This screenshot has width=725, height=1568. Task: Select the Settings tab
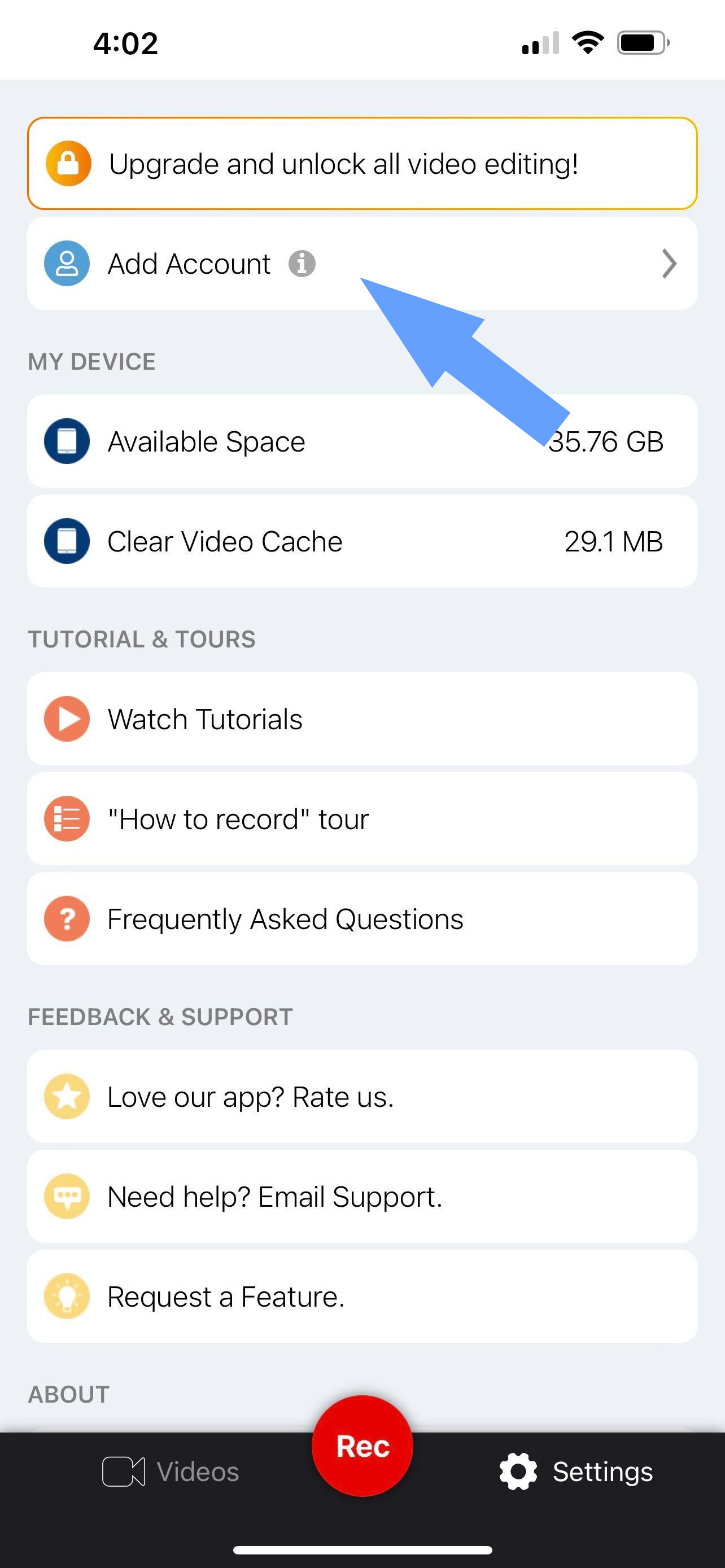(x=576, y=1472)
